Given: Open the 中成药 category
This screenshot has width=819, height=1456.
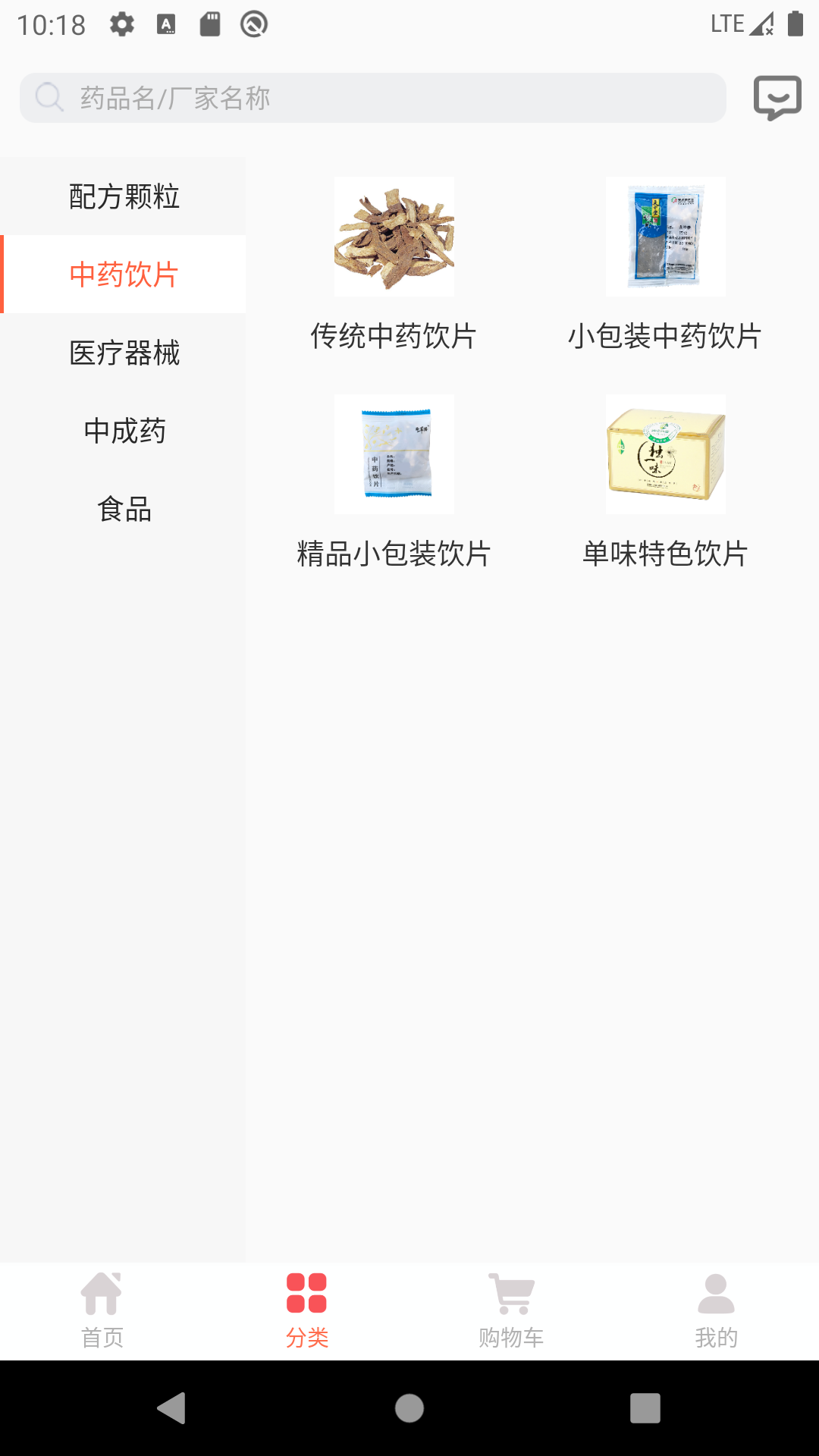Looking at the screenshot, I should [124, 432].
